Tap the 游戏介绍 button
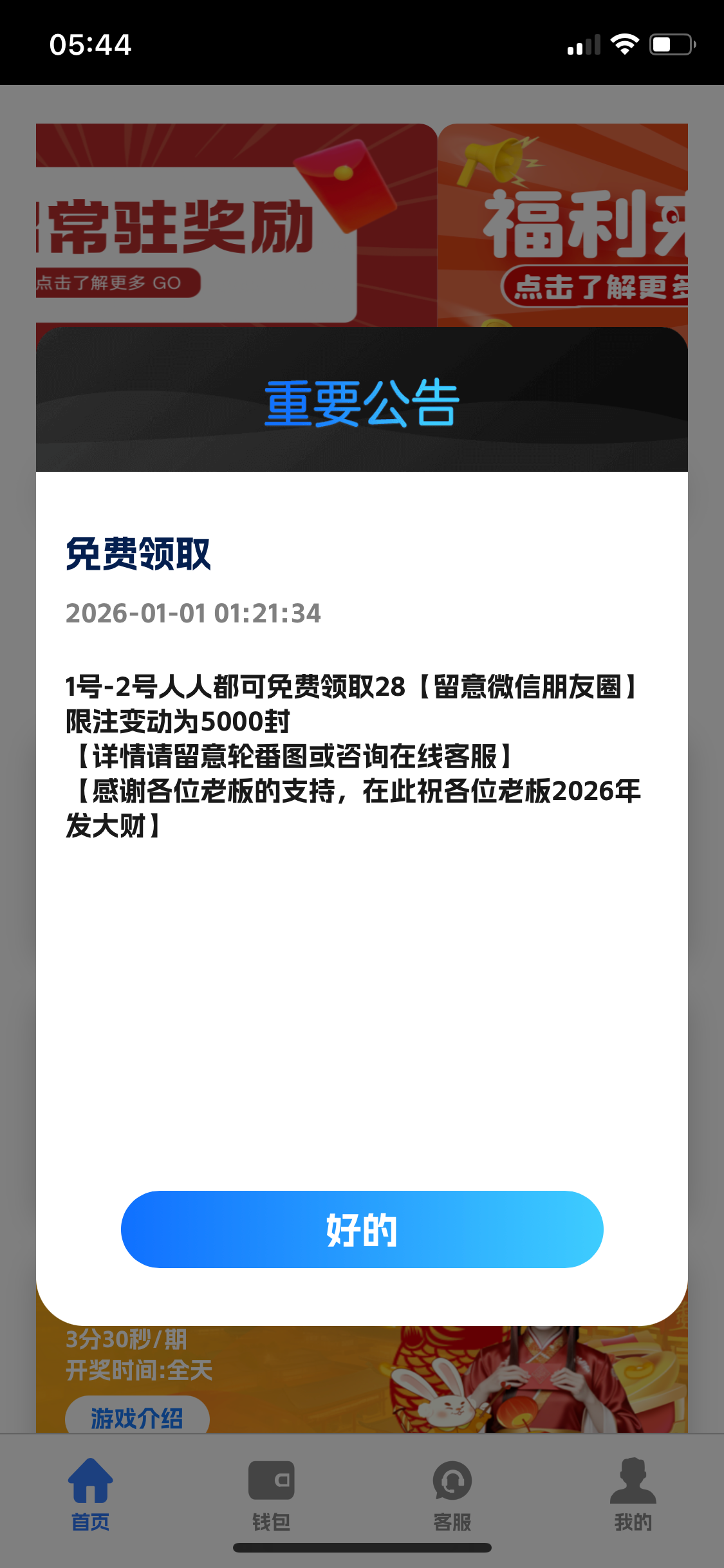 137,1417
